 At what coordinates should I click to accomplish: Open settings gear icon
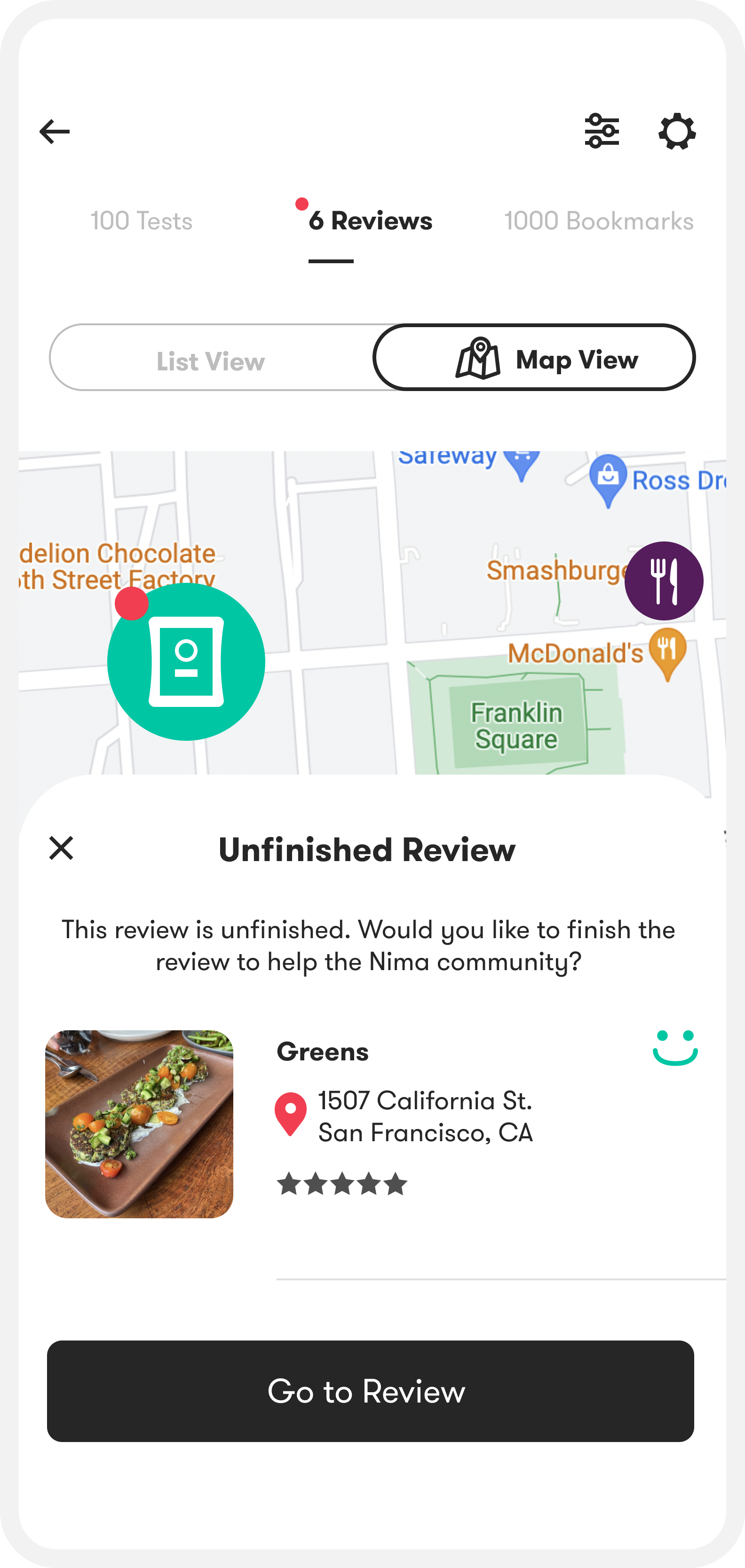point(677,131)
